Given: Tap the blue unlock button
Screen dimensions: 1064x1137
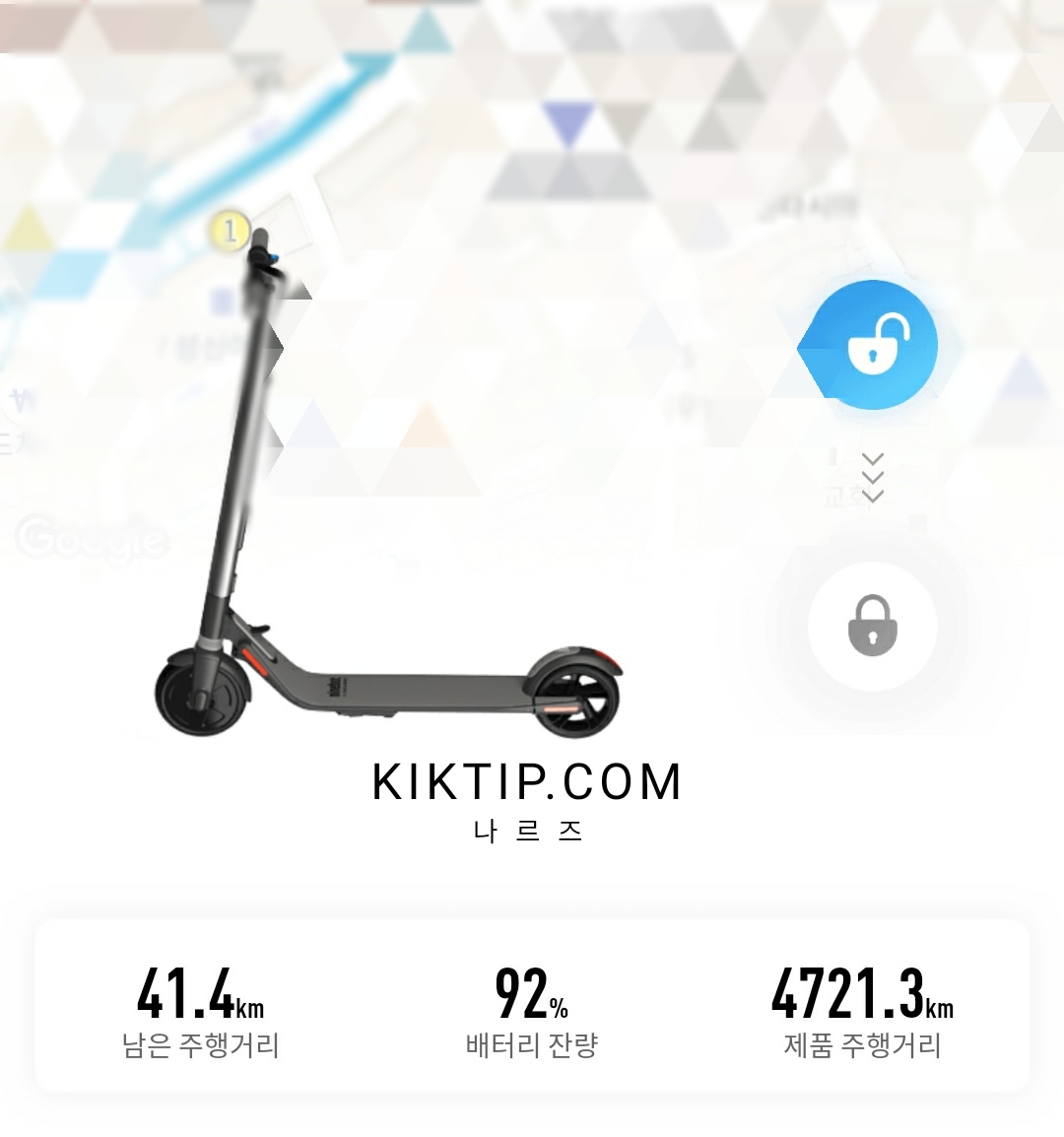Looking at the screenshot, I should coord(873,345).
